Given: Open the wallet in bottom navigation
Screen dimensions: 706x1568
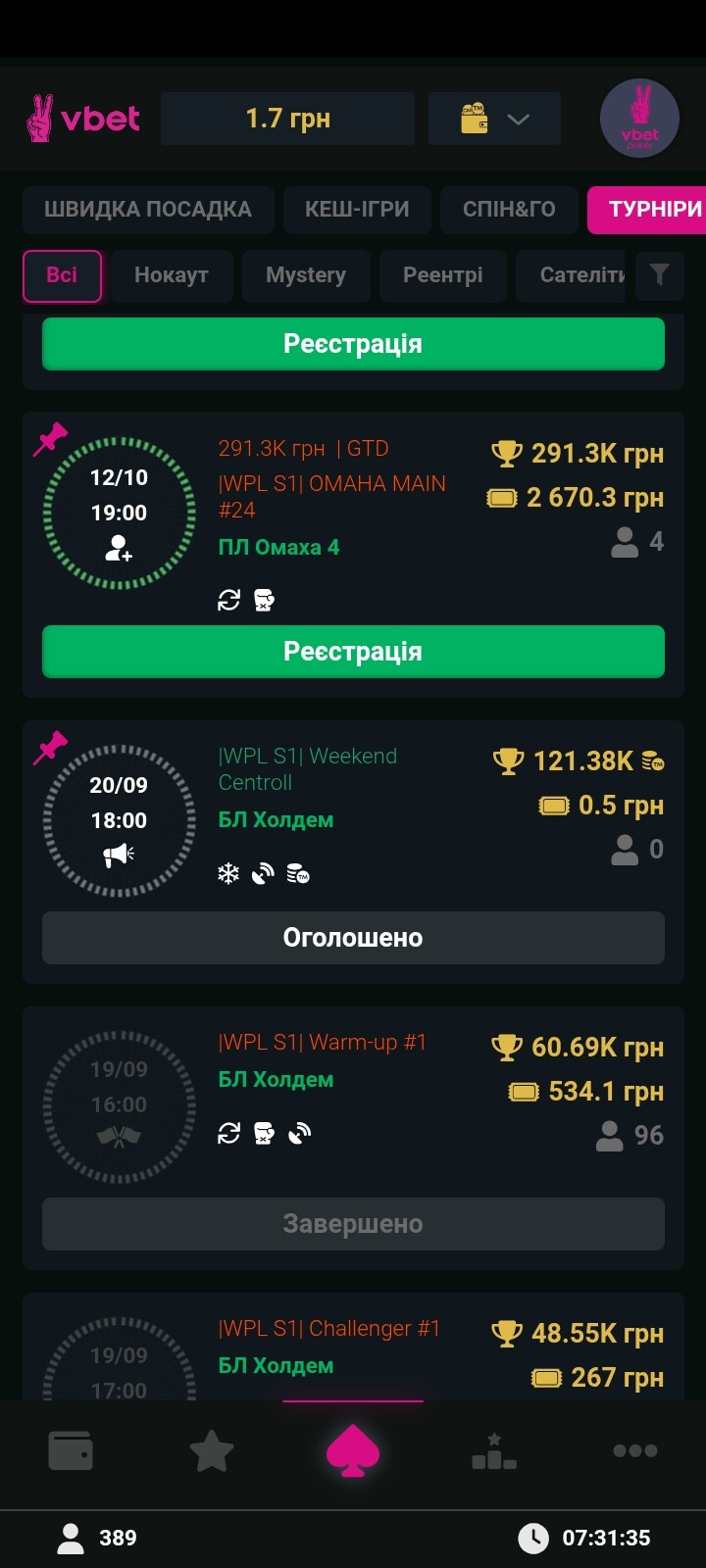Looking at the screenshot, I should [x=71, y=1450].
